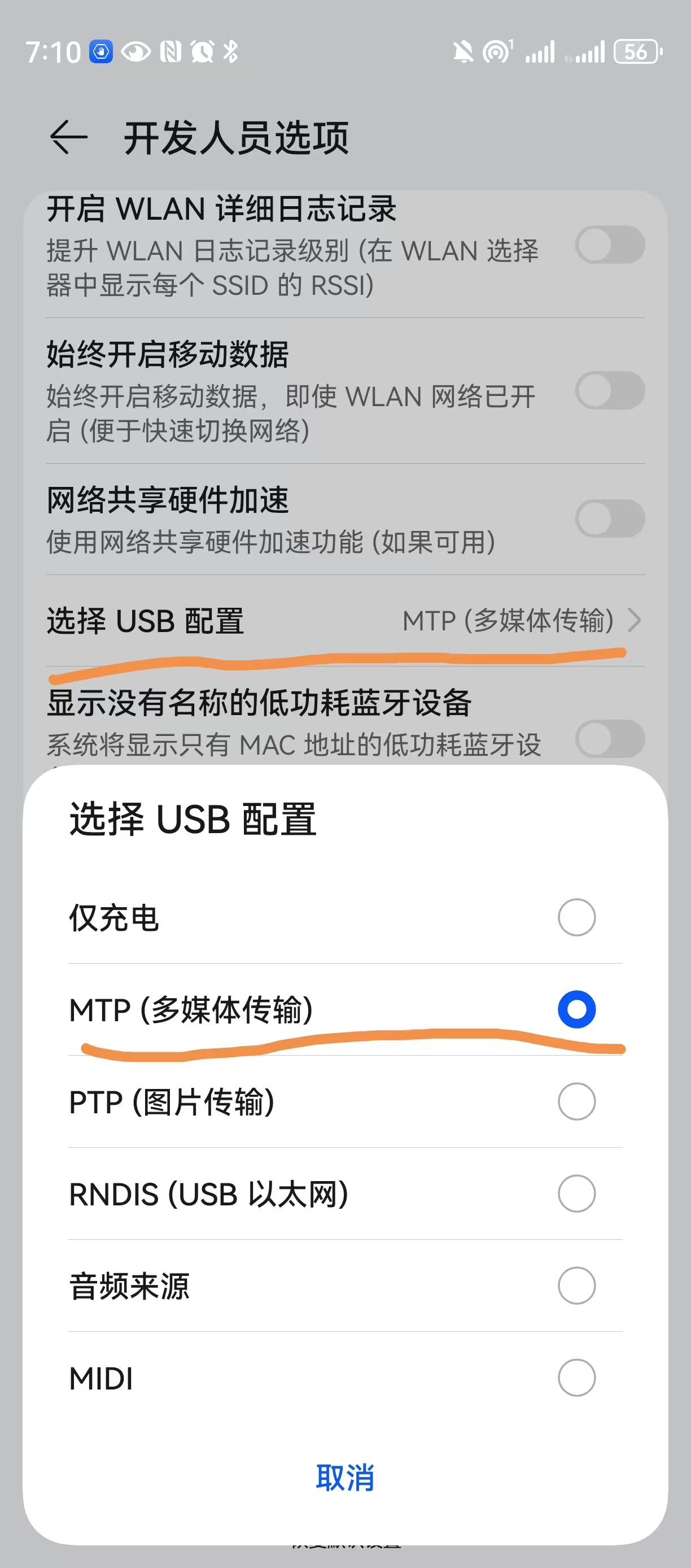This screenshot has width=691, height=1568.
Task: Tap 取消 to dismiss the dialog
Action: (345, 1477)
